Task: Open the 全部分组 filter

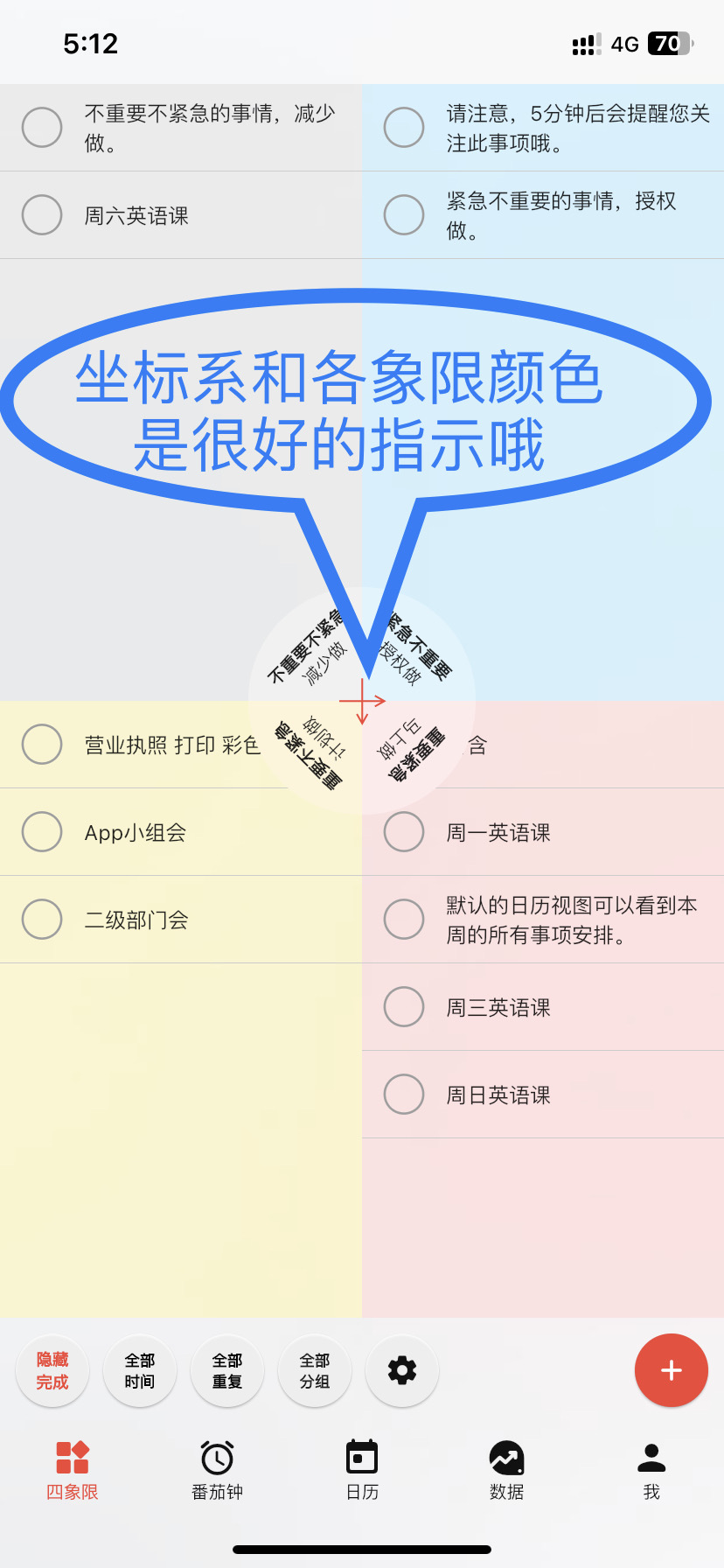Action: point(315,1370)
